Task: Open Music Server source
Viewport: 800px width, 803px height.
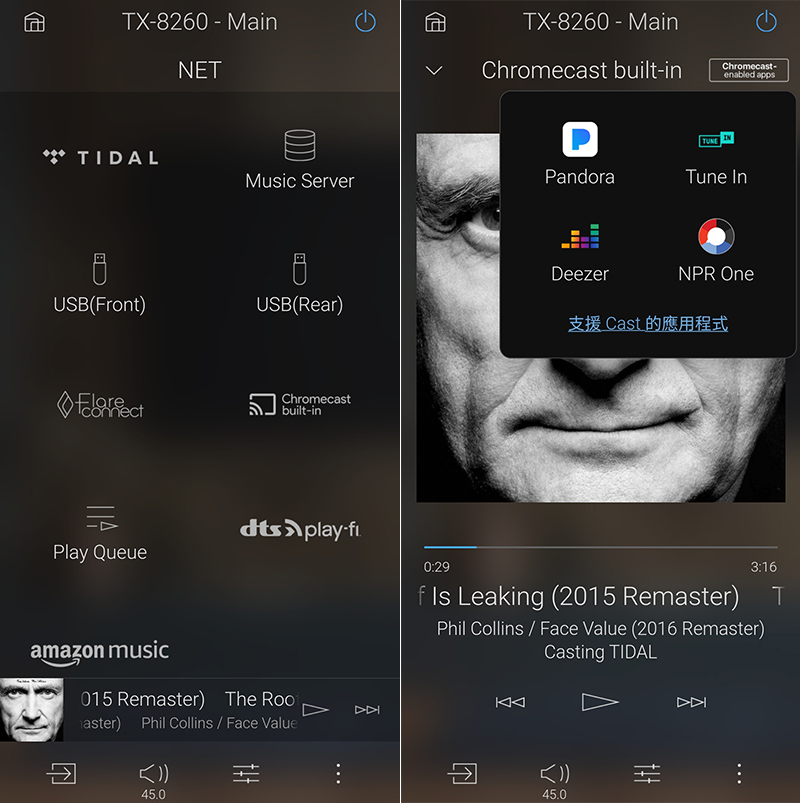Action: coord(299,160)
